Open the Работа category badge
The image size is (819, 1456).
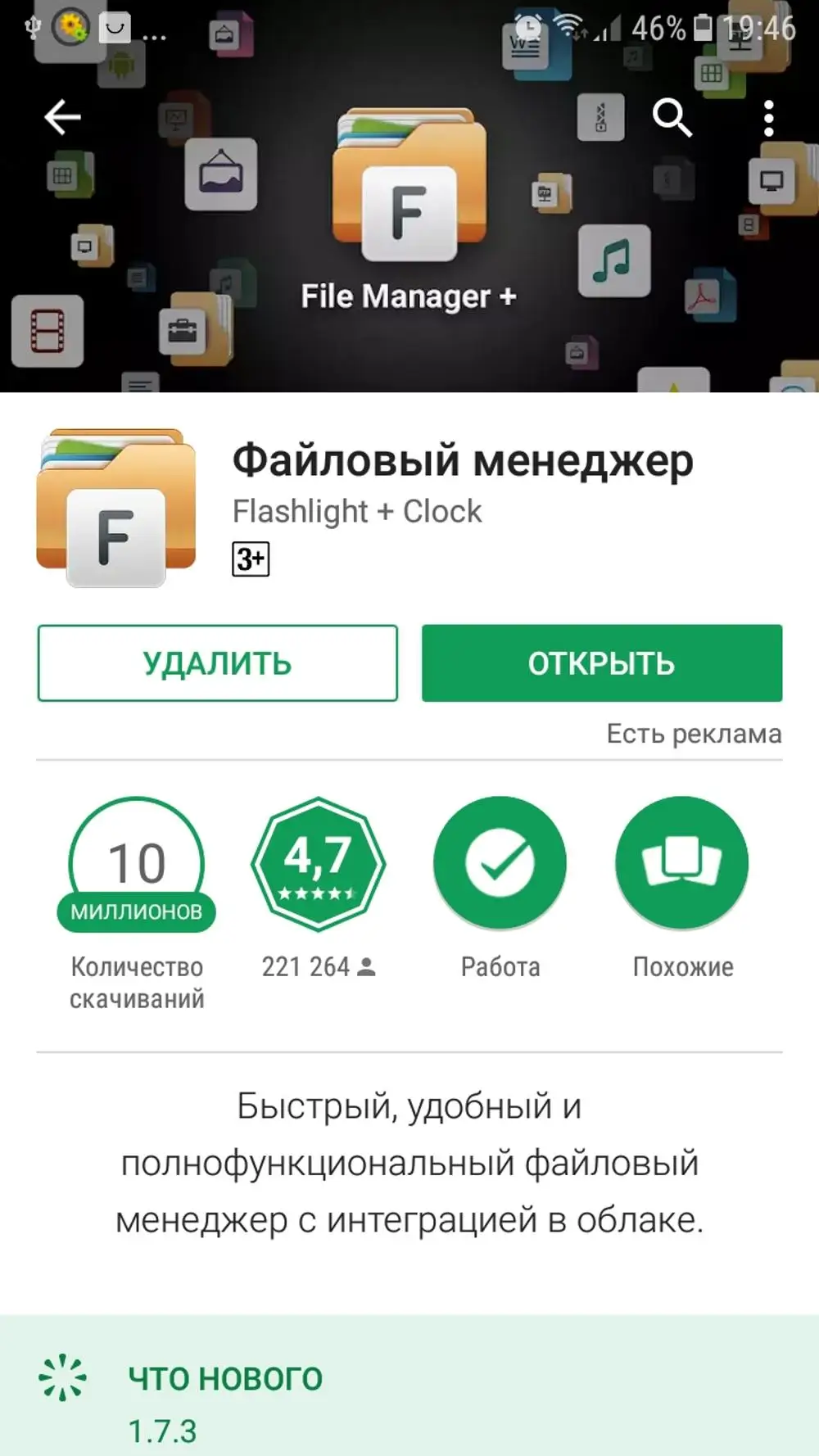click(500, 863)
